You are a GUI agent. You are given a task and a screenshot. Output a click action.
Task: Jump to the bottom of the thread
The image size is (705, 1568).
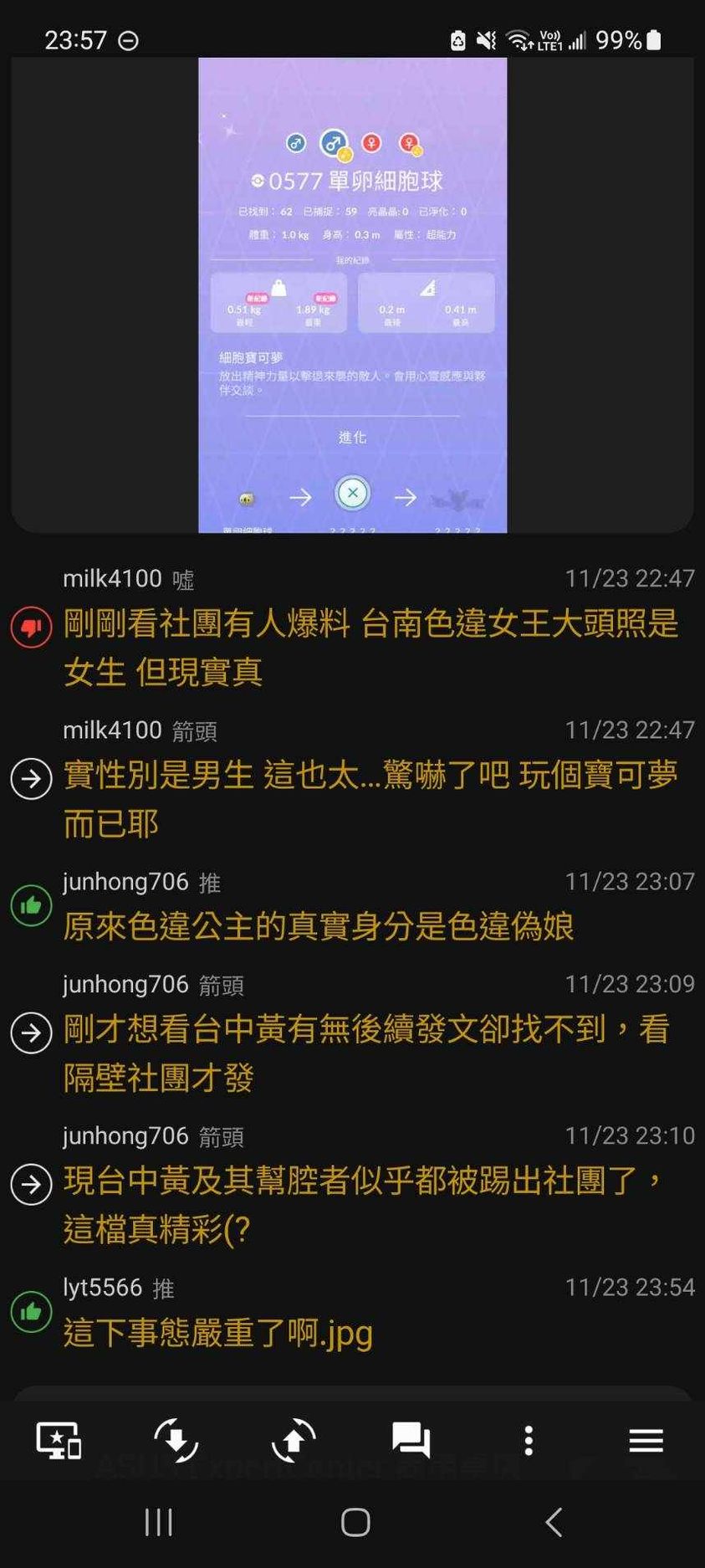tap(176, 1440)
